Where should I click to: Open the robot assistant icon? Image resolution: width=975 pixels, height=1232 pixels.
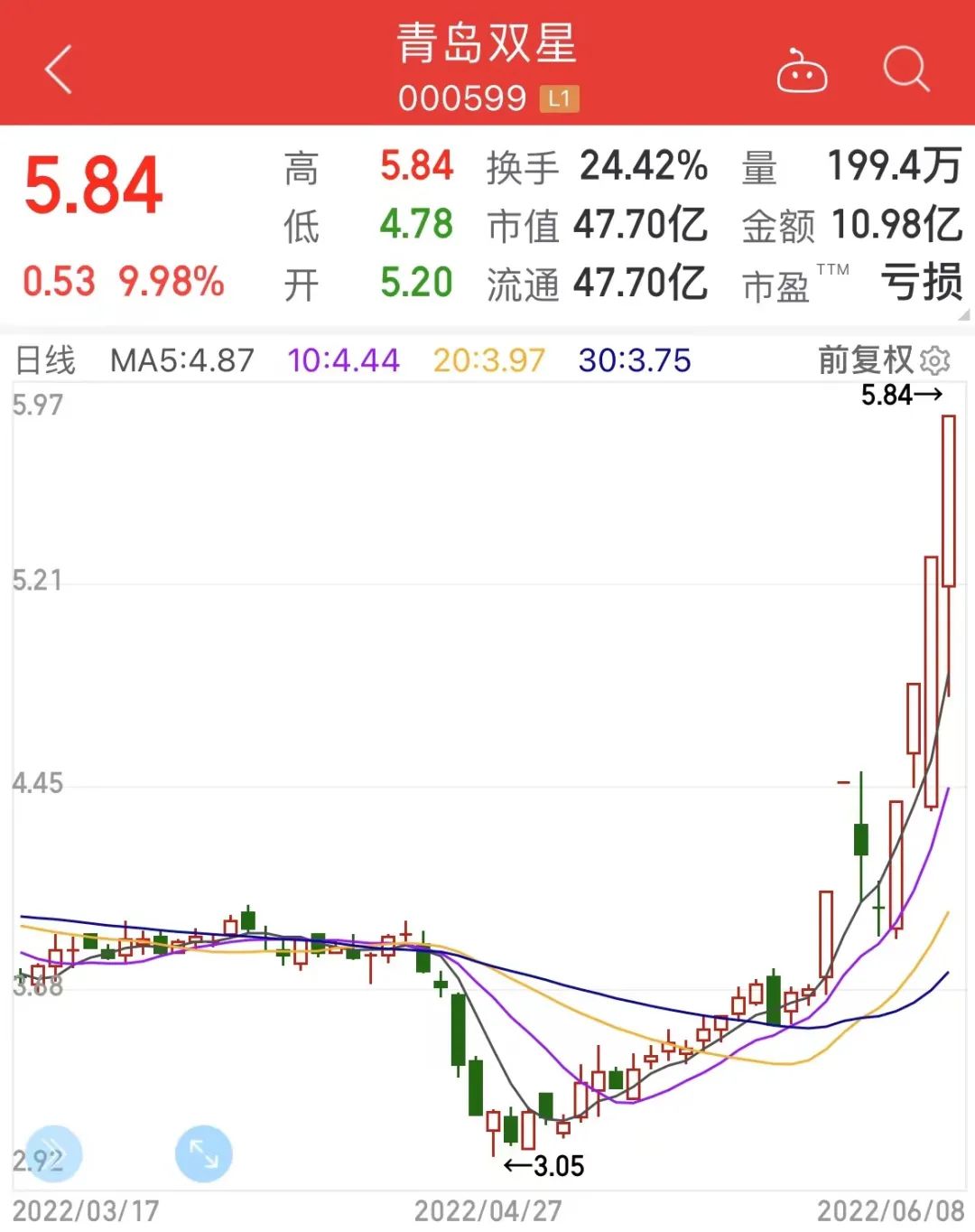click(x=802, y=70)
